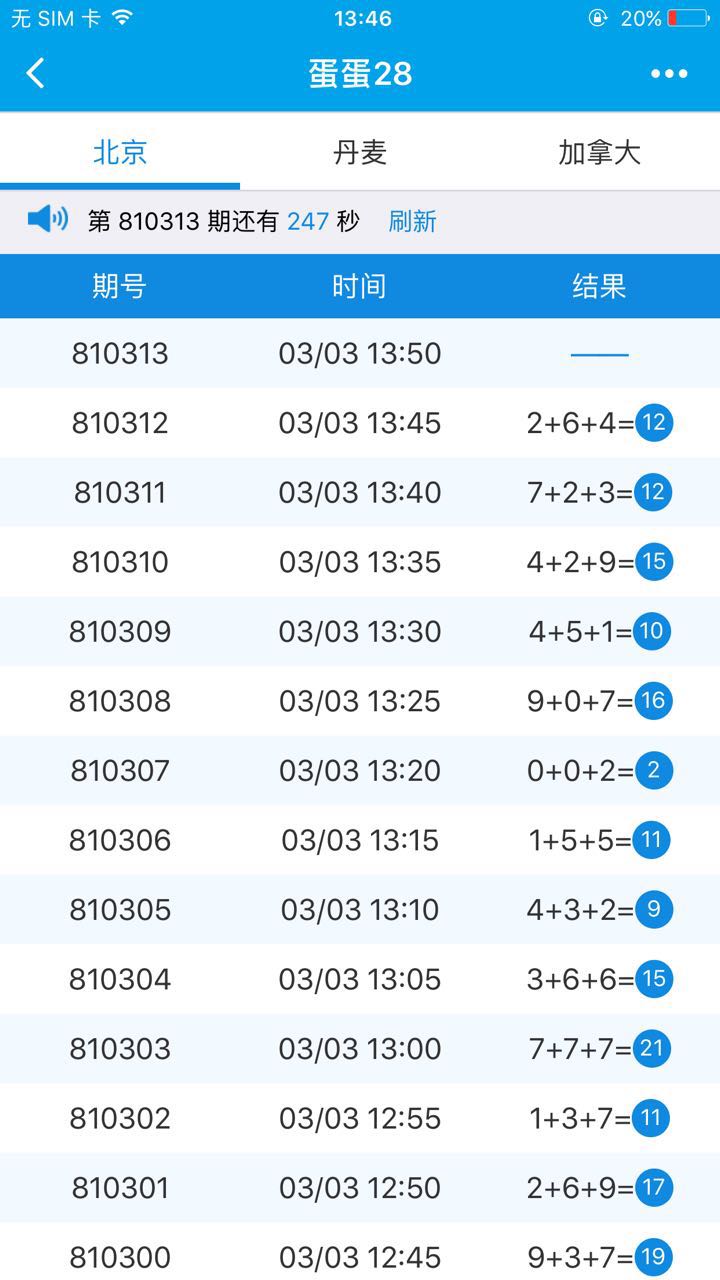The image size is (720, 1280).
Task: Go back using the header arrow
Action: (x=36, y=74)
